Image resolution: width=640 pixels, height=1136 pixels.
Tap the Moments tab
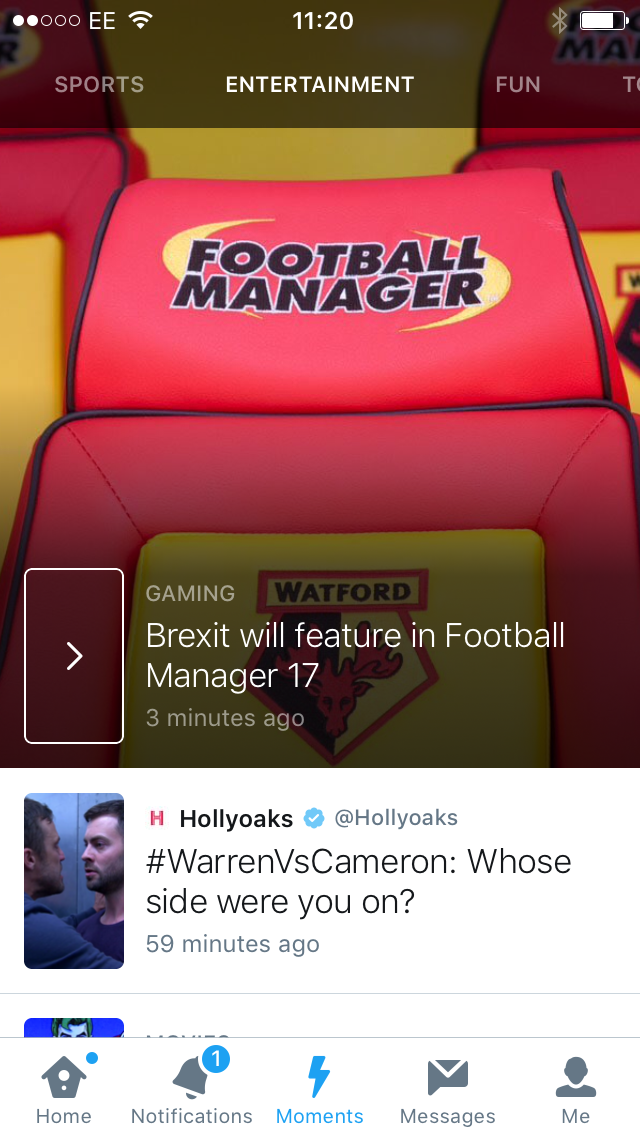point(320,1088)
